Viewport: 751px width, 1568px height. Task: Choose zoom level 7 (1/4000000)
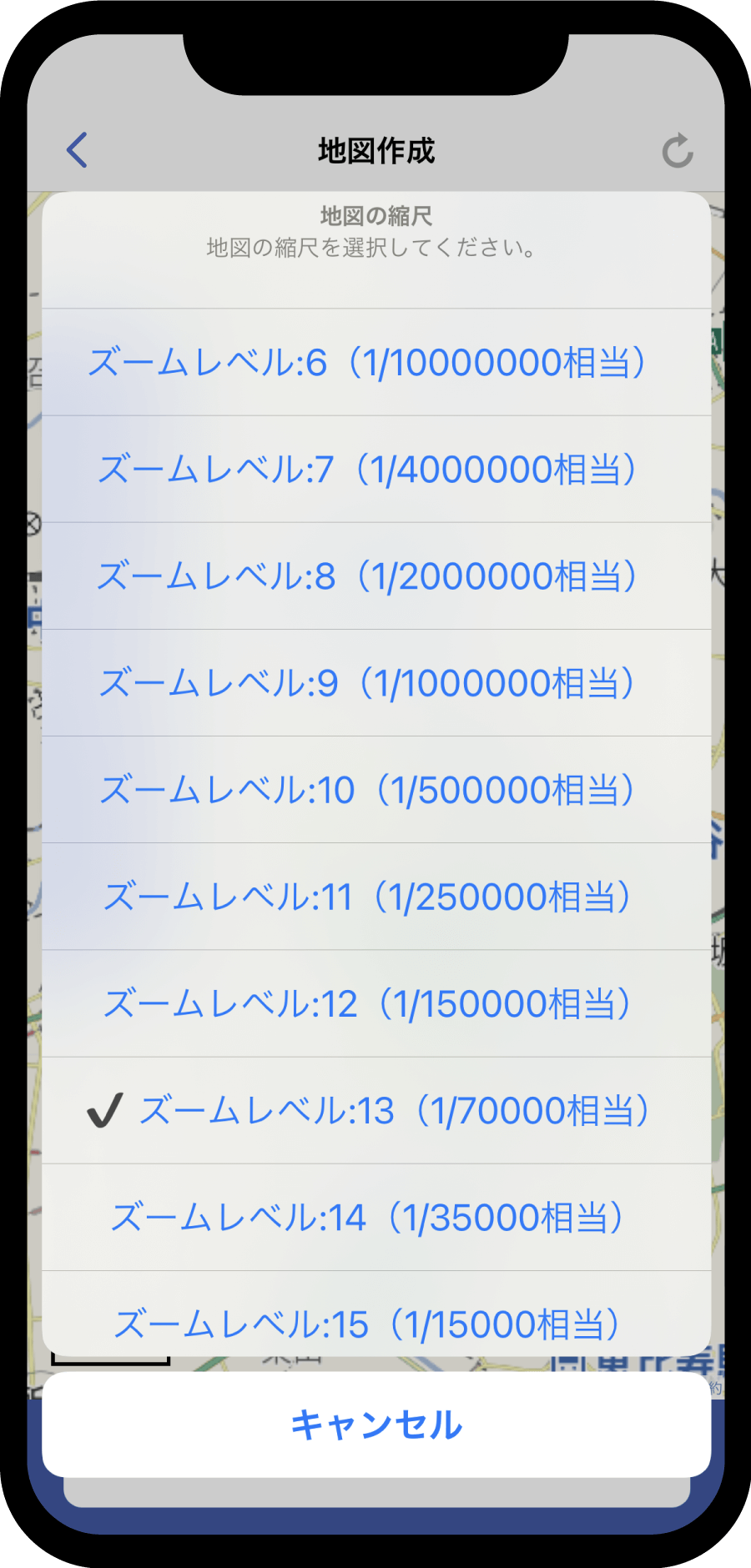(x=375, y=470)
